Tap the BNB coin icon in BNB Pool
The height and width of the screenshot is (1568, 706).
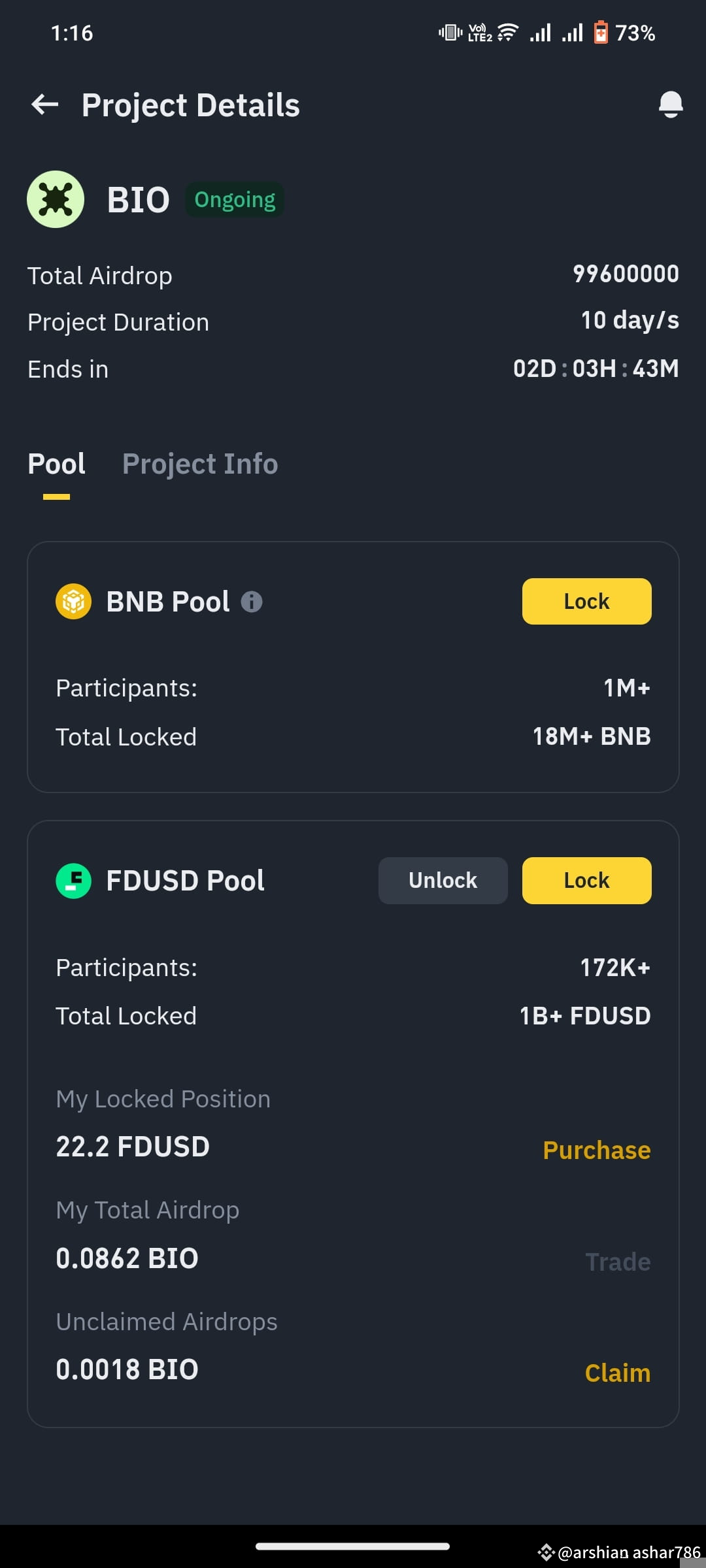74,601
